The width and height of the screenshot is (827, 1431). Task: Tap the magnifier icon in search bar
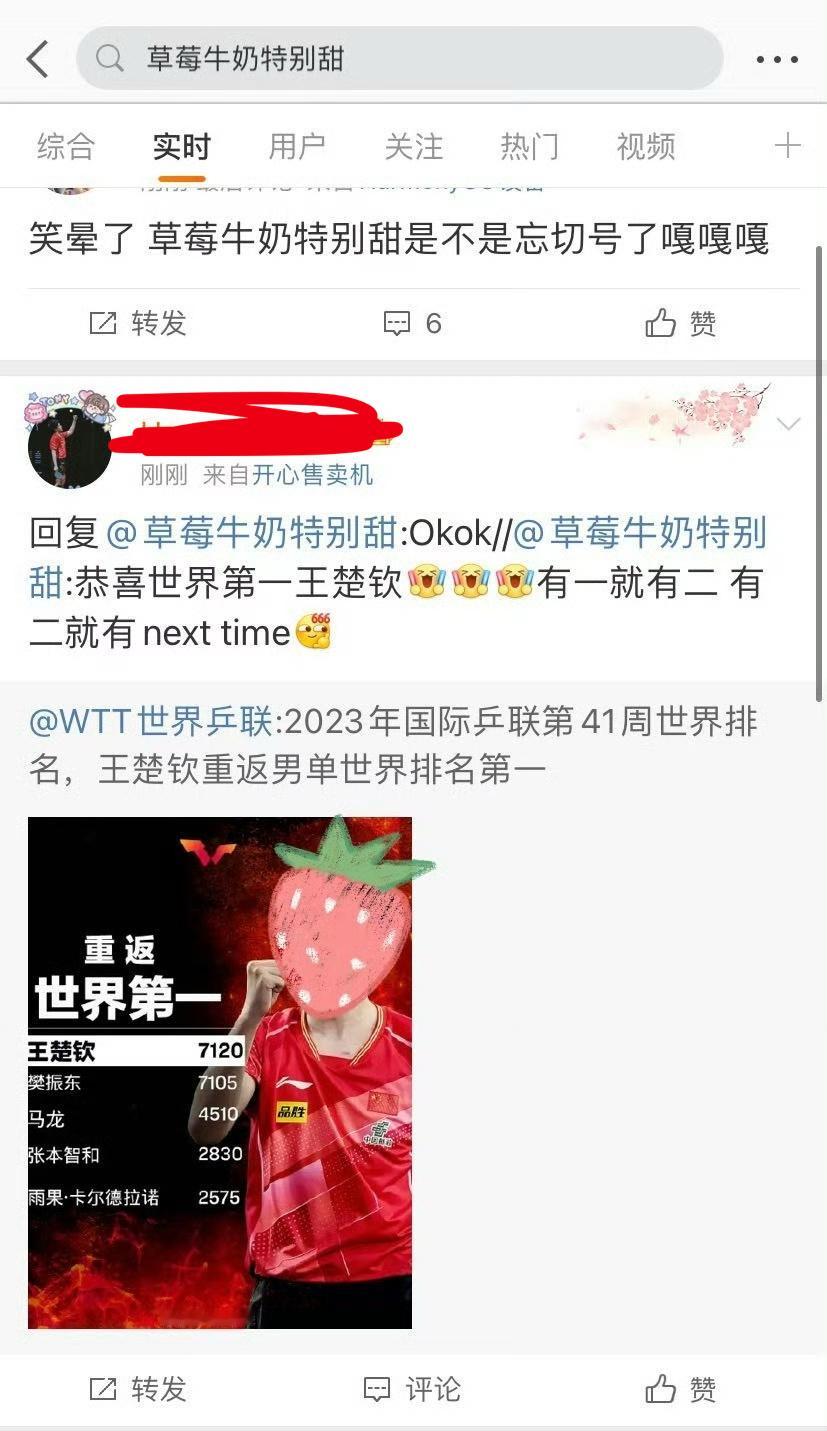[x=110, y=58]
